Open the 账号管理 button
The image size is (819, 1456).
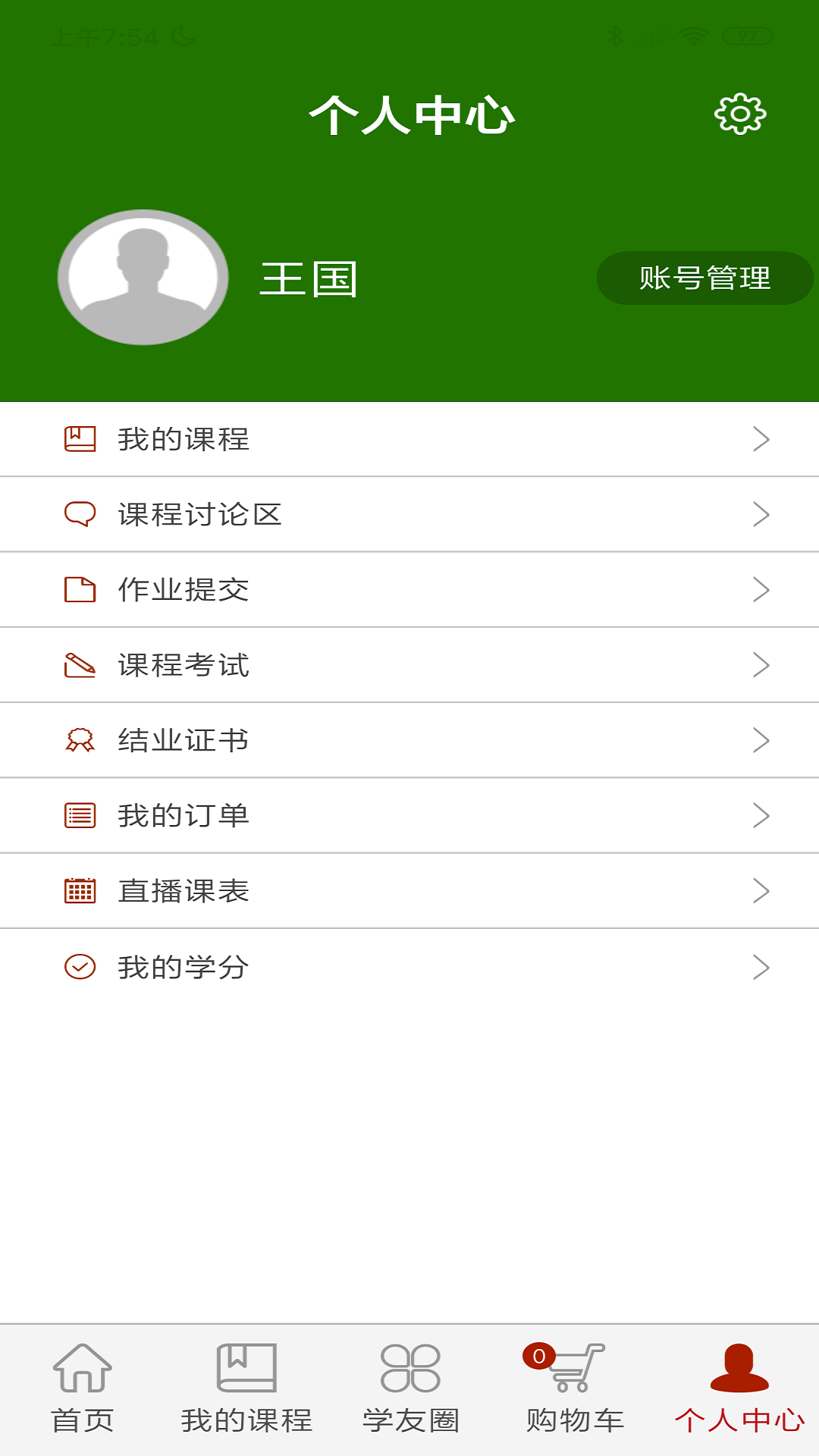click(704, 278)
